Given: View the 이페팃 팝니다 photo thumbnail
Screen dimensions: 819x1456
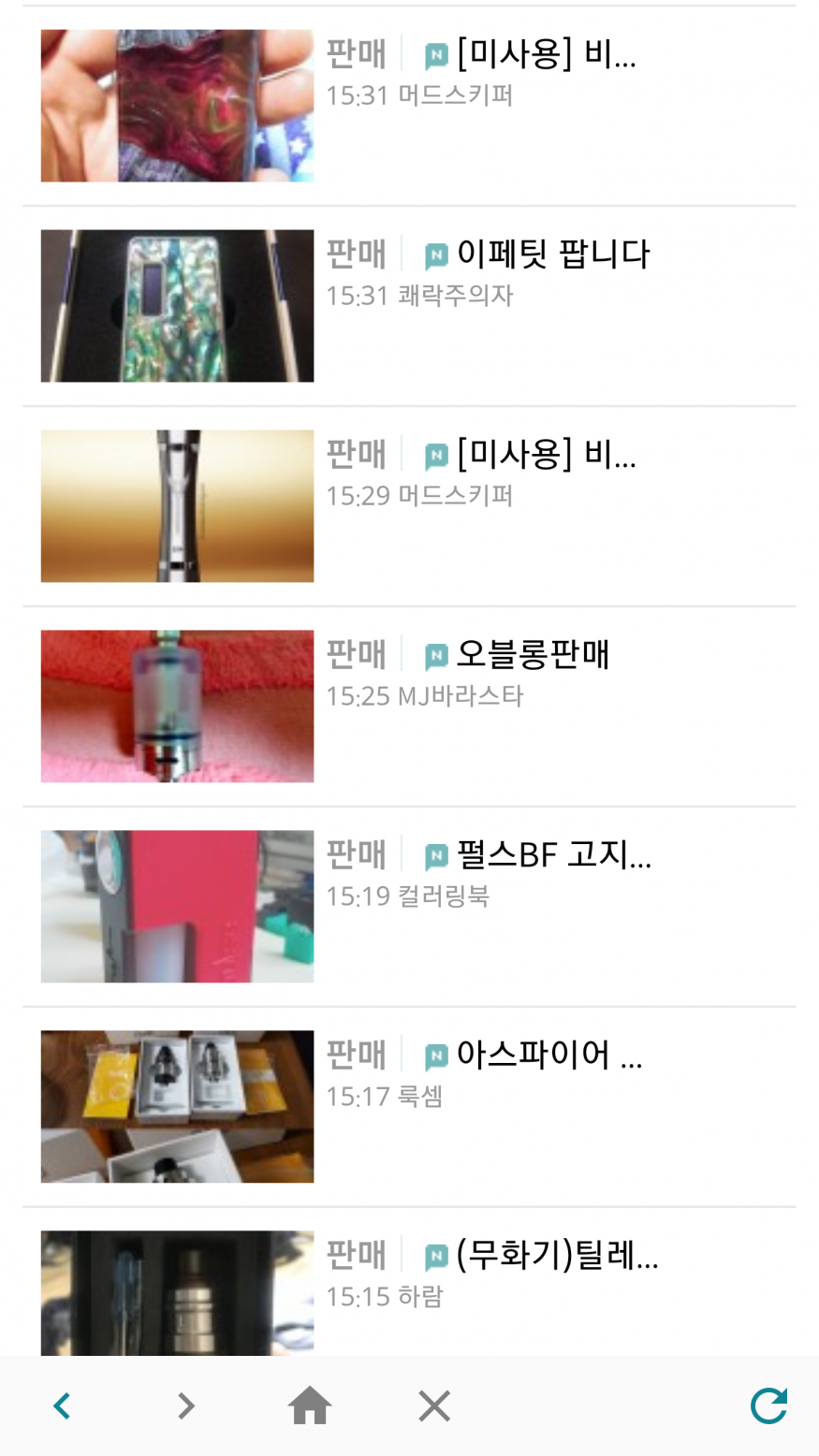Looking at the screenshot, I should [x=177, y=306].
